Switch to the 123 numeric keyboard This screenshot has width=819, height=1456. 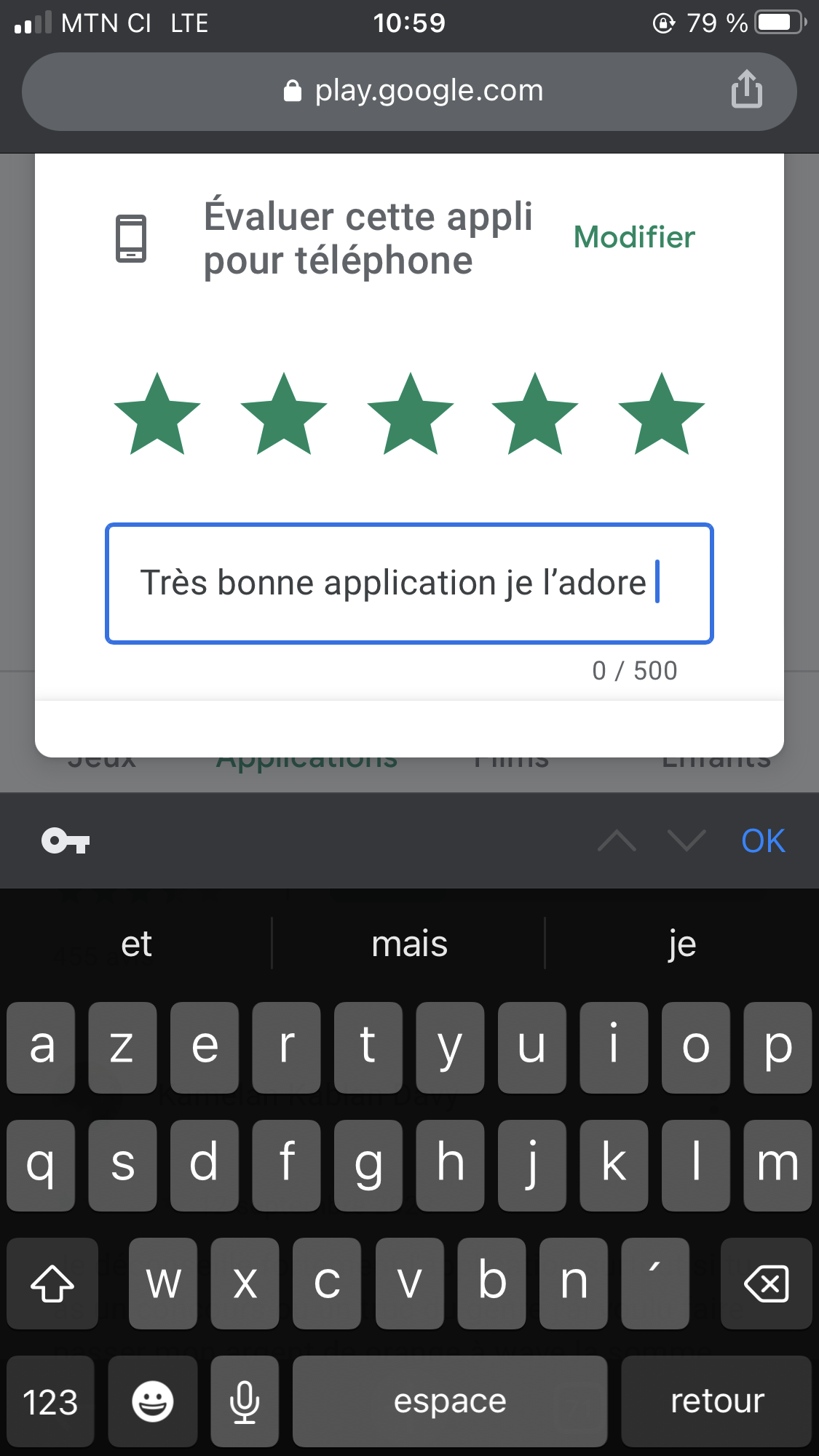pos(50,1401)
